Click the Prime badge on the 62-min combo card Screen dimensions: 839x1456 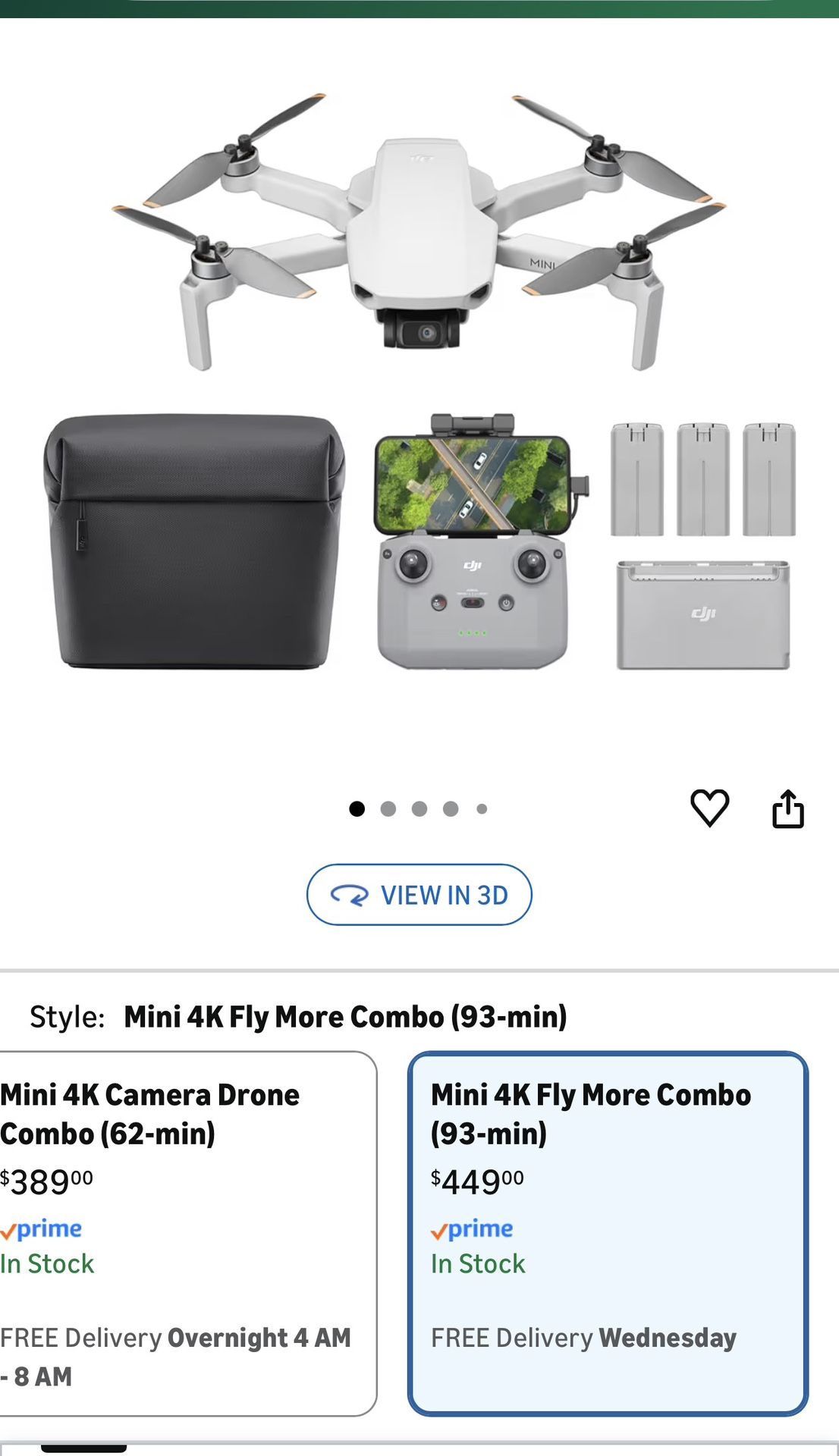(x=42, y=1228)
